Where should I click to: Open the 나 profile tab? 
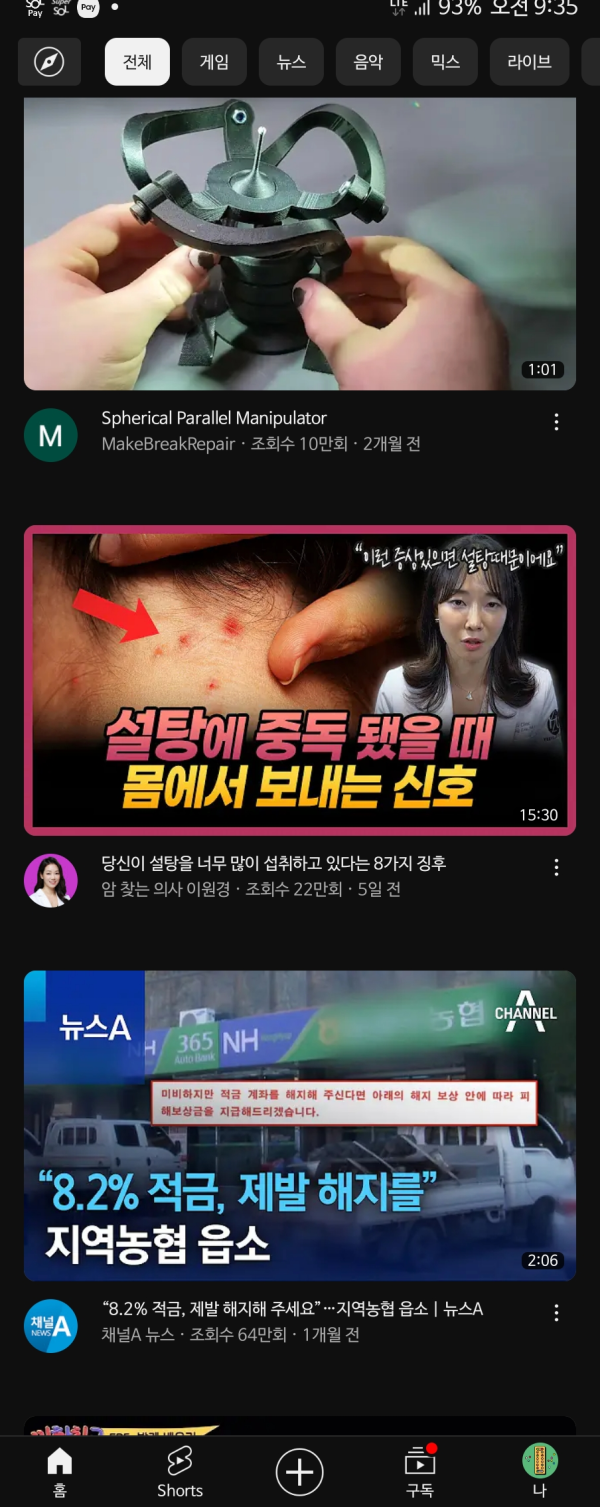coord(540,1471)
